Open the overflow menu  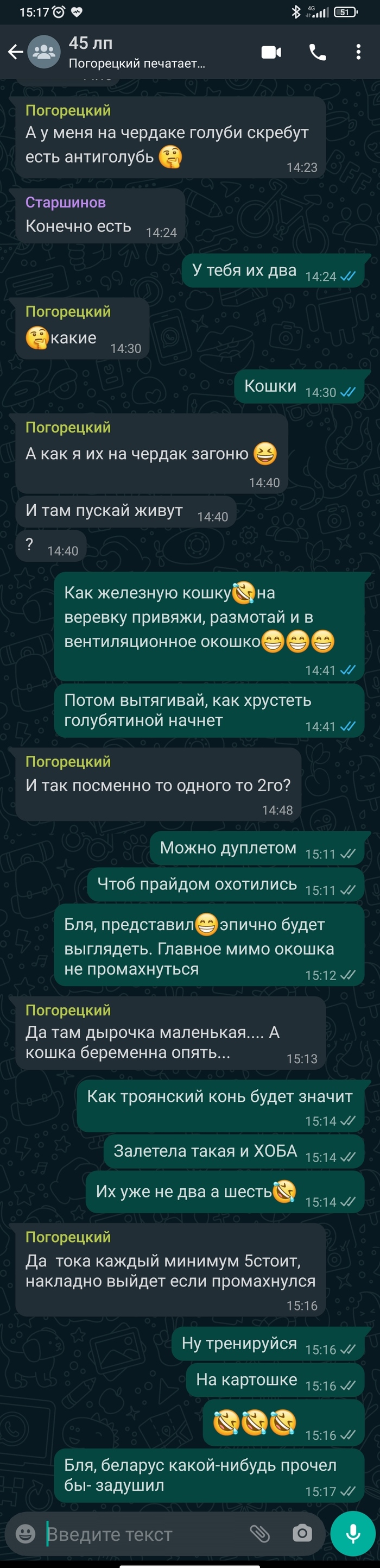coord(358,52)
